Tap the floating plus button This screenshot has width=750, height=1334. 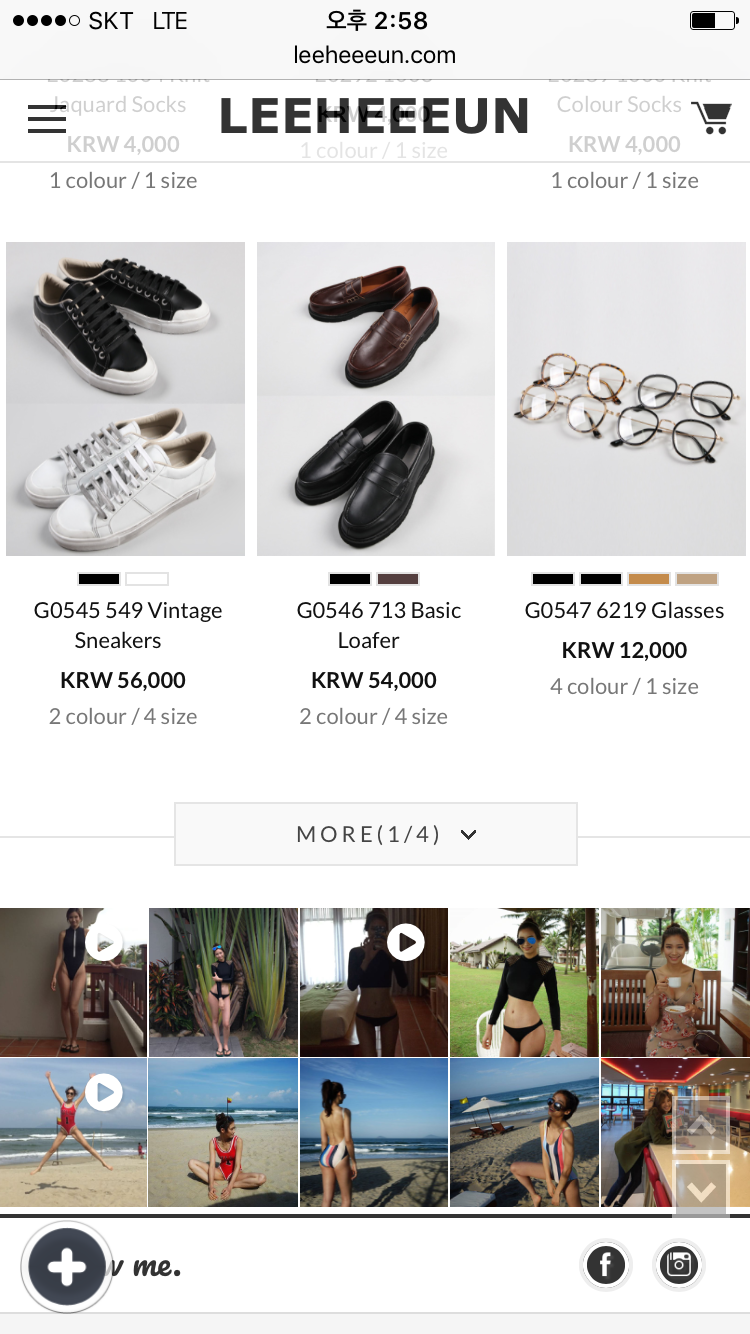[x=66, y=1267]
